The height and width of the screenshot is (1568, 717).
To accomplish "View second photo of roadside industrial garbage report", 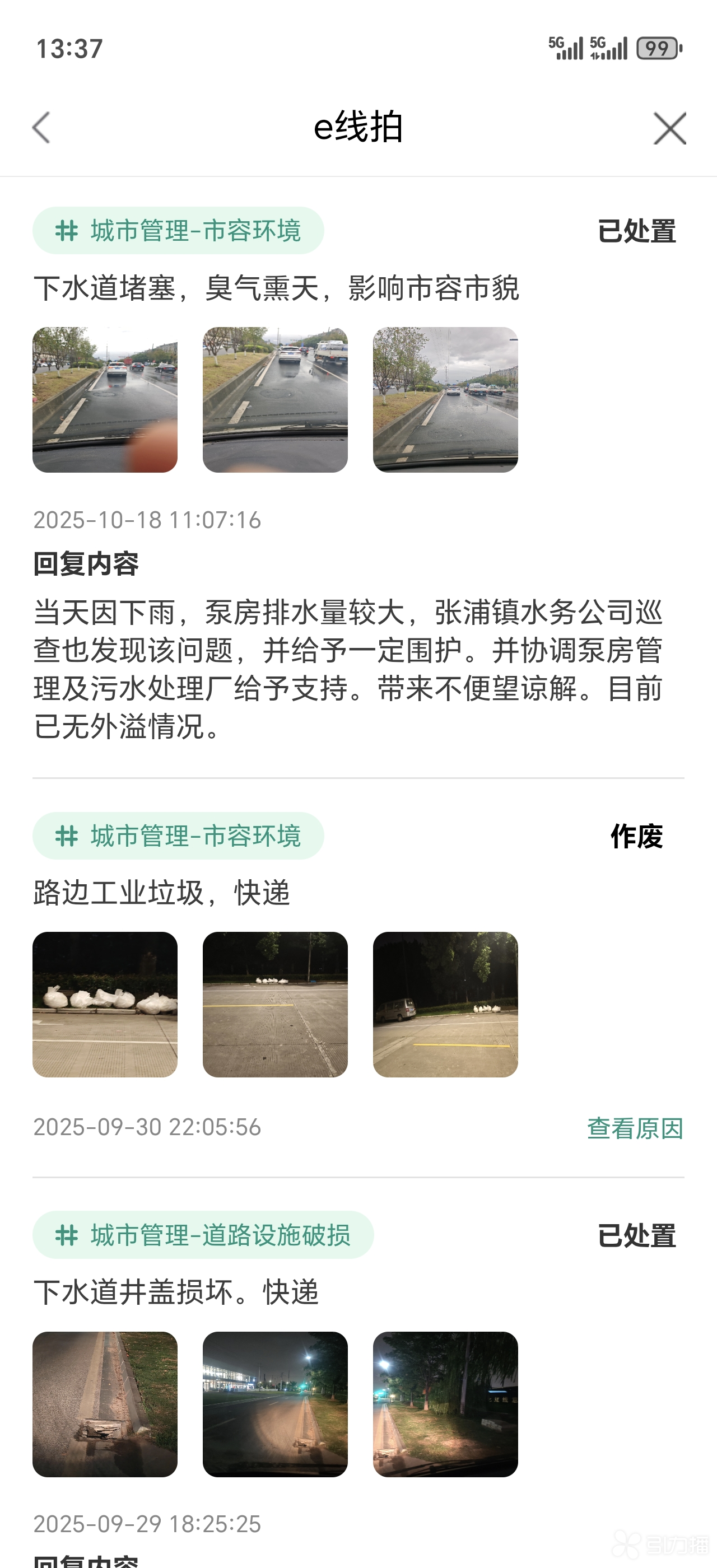I will 275,1004.
